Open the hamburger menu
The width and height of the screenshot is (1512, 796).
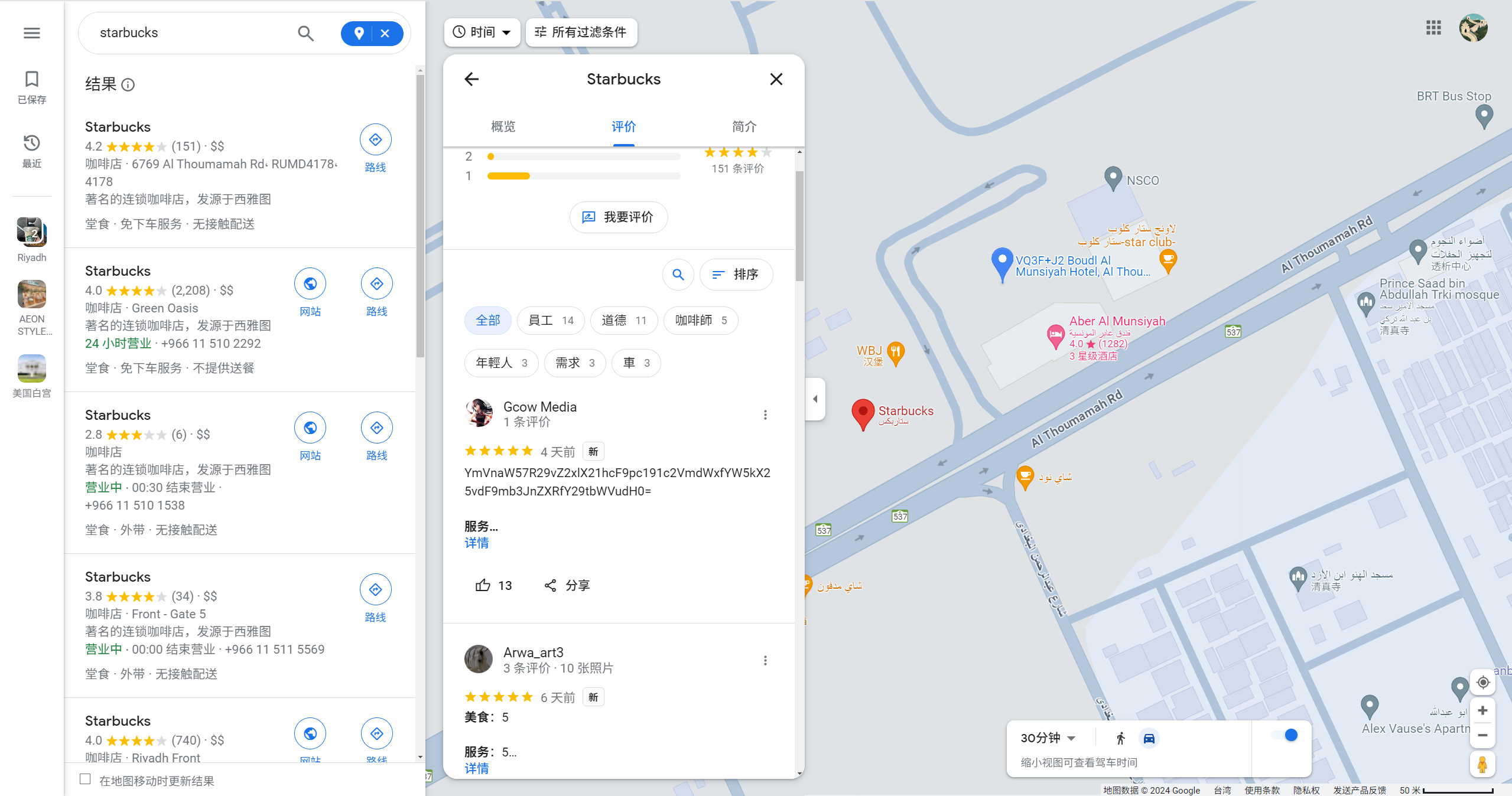[32, 33]
